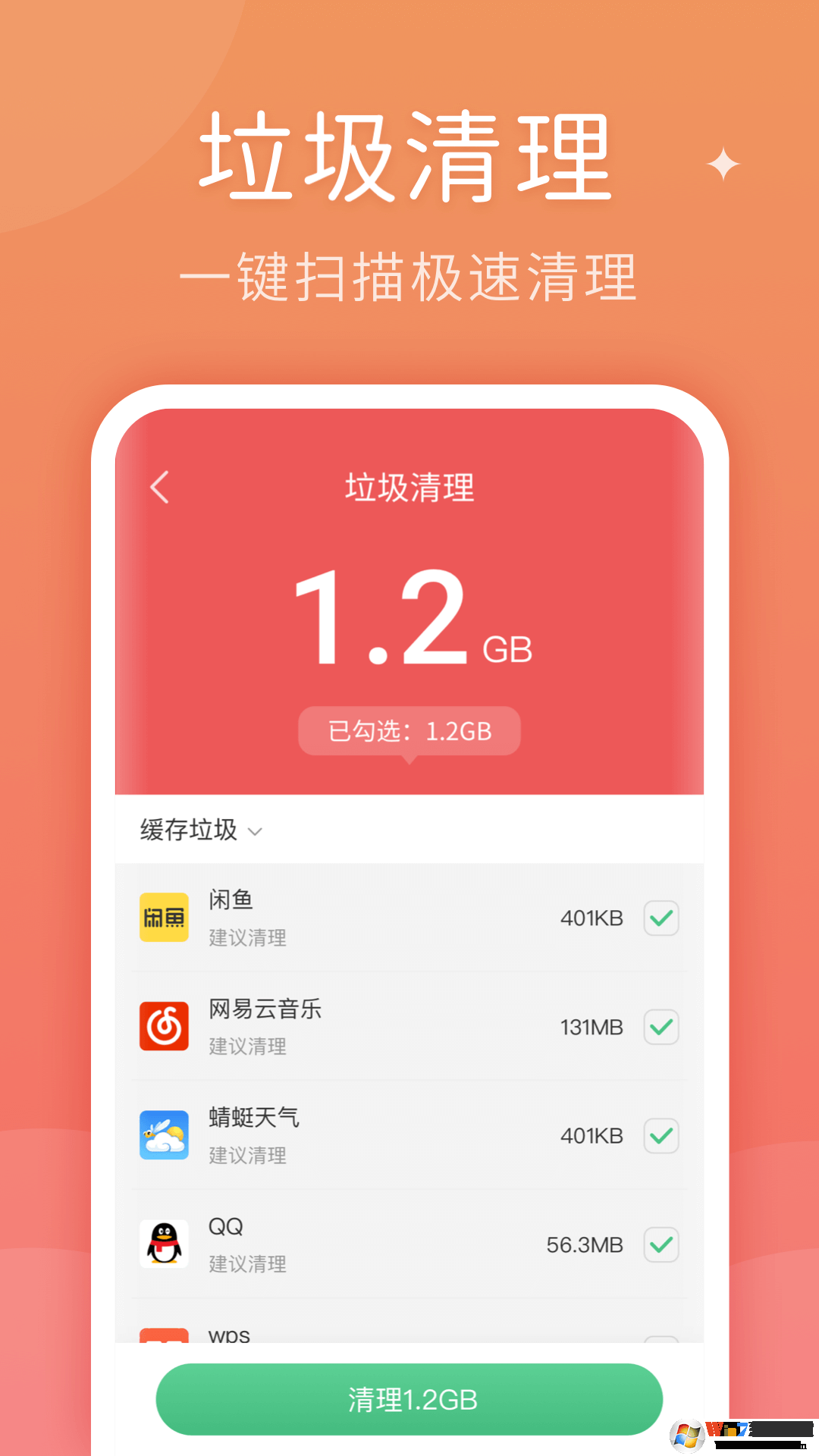819x1456 pixels.
Task: Expand the 蜻蜓天气 cache details row
Action: [409, 1135]
